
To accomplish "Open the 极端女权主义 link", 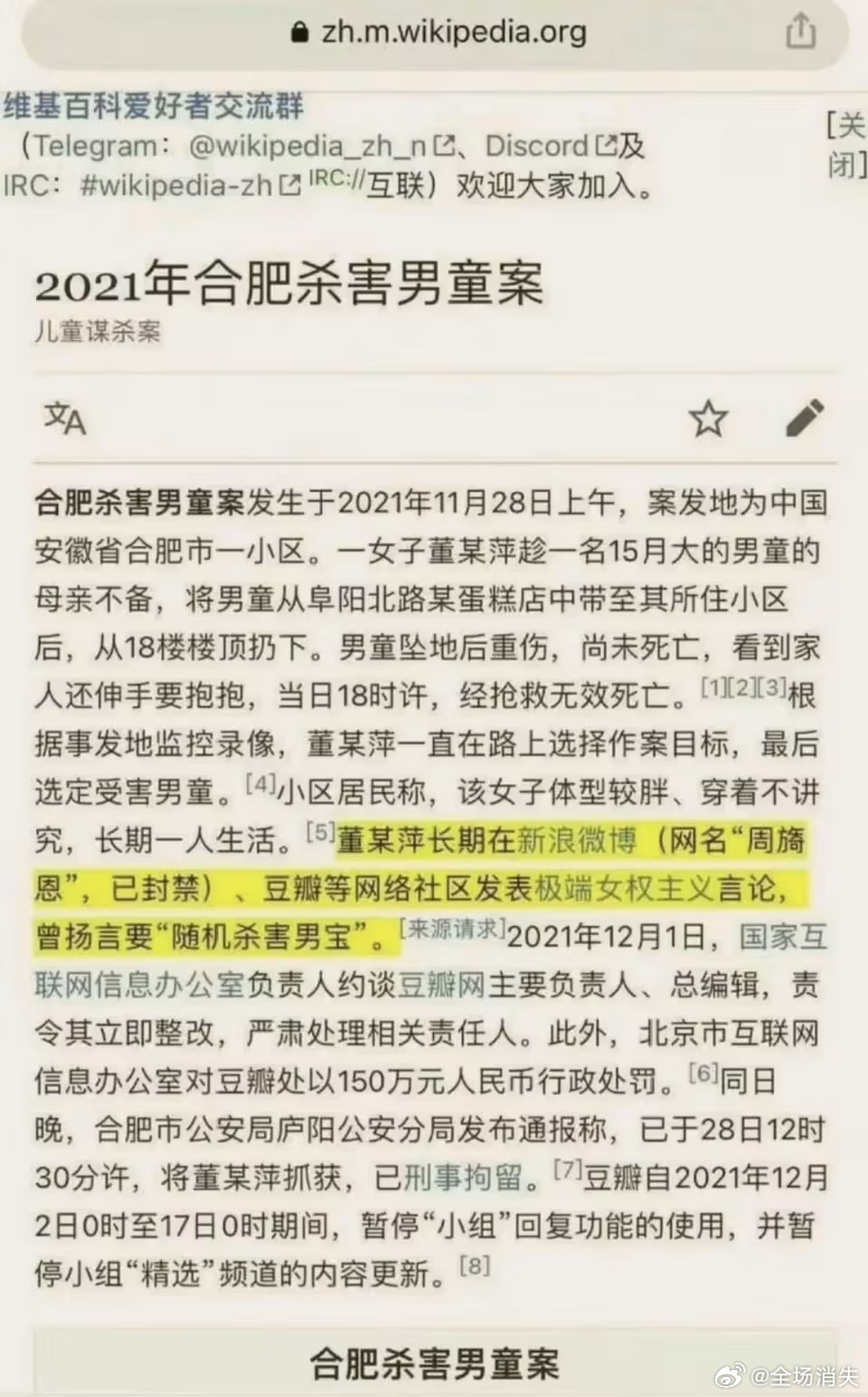I will tap(624, 889).
